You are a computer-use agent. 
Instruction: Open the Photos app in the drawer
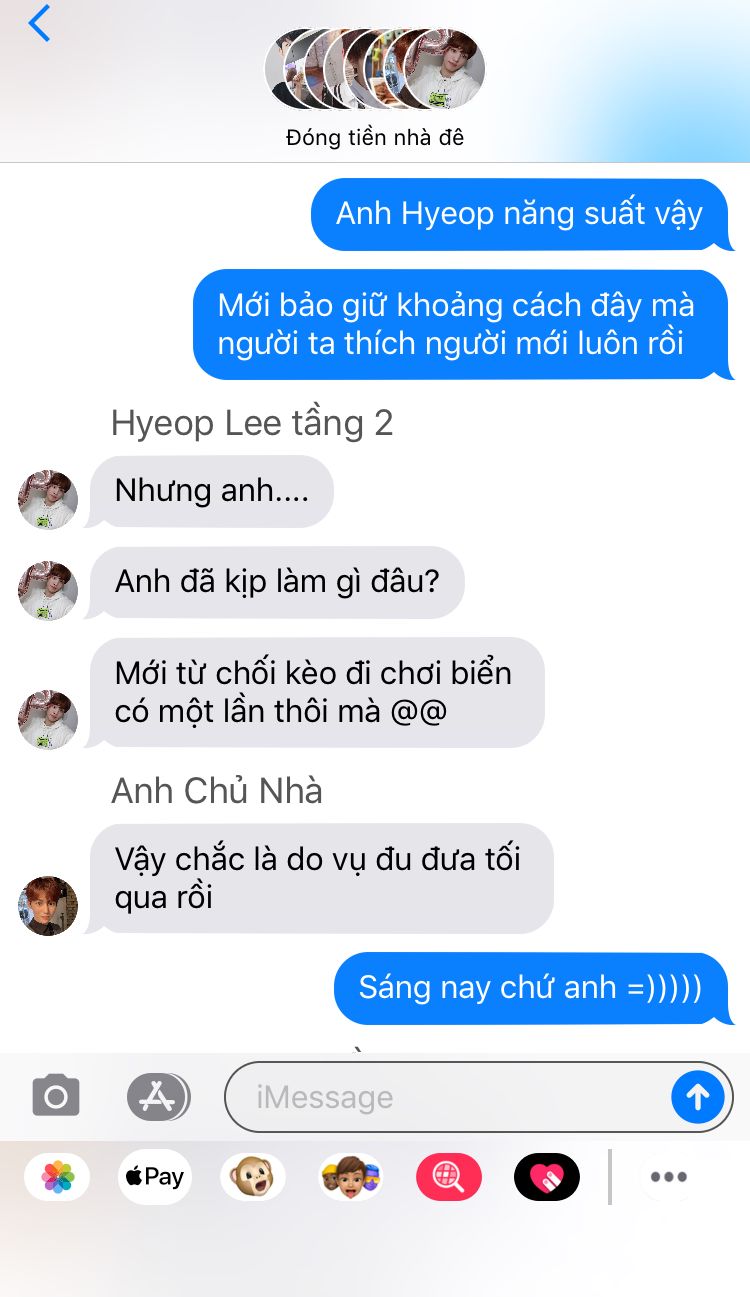(58, 1177)
